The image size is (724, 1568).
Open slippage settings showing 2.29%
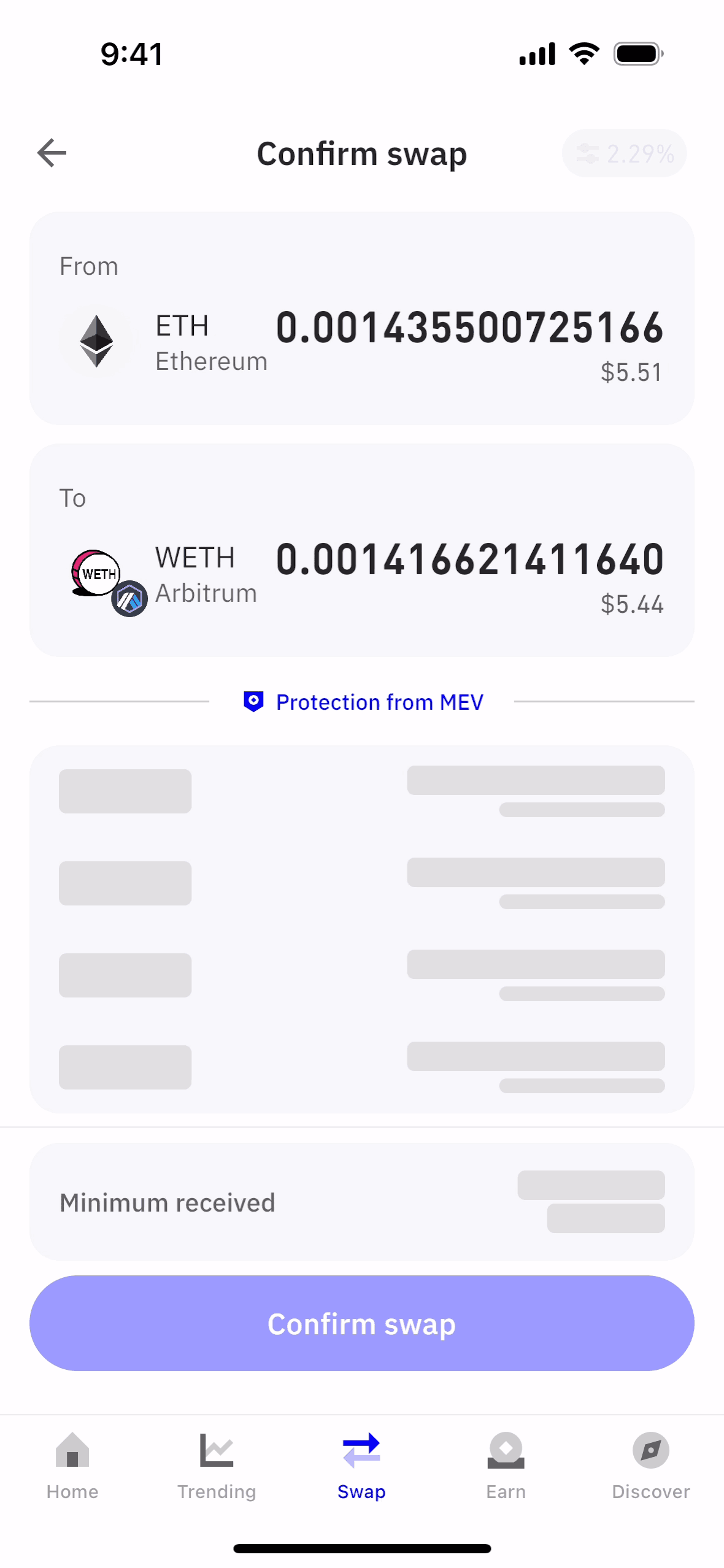[624, 153]
